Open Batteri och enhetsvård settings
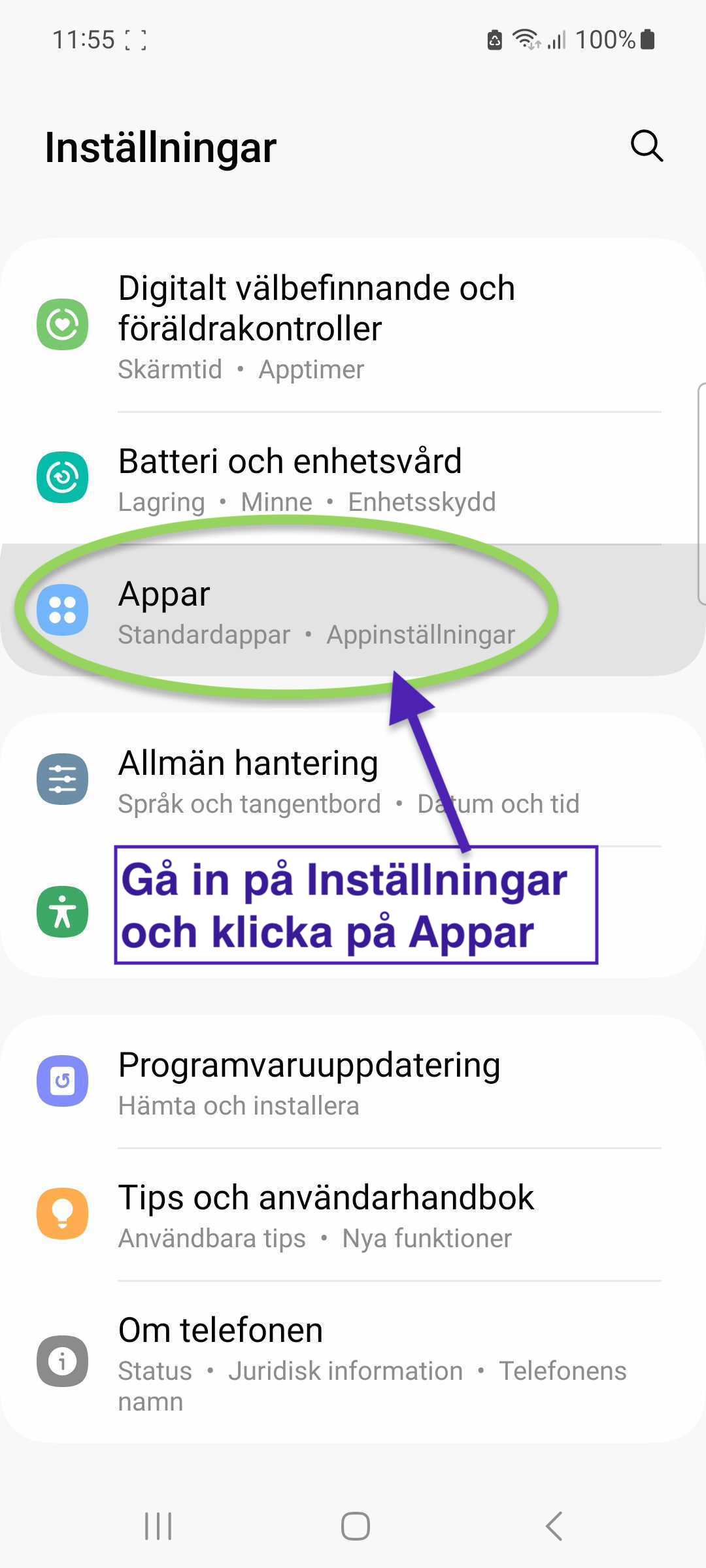This screenshot has height=1568, width=706. (353, 479)
